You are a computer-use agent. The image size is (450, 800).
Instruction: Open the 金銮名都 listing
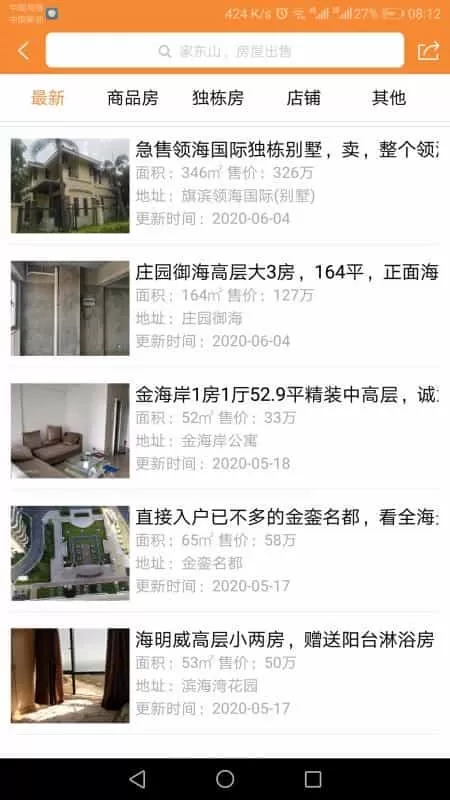[x=225, y=553]
